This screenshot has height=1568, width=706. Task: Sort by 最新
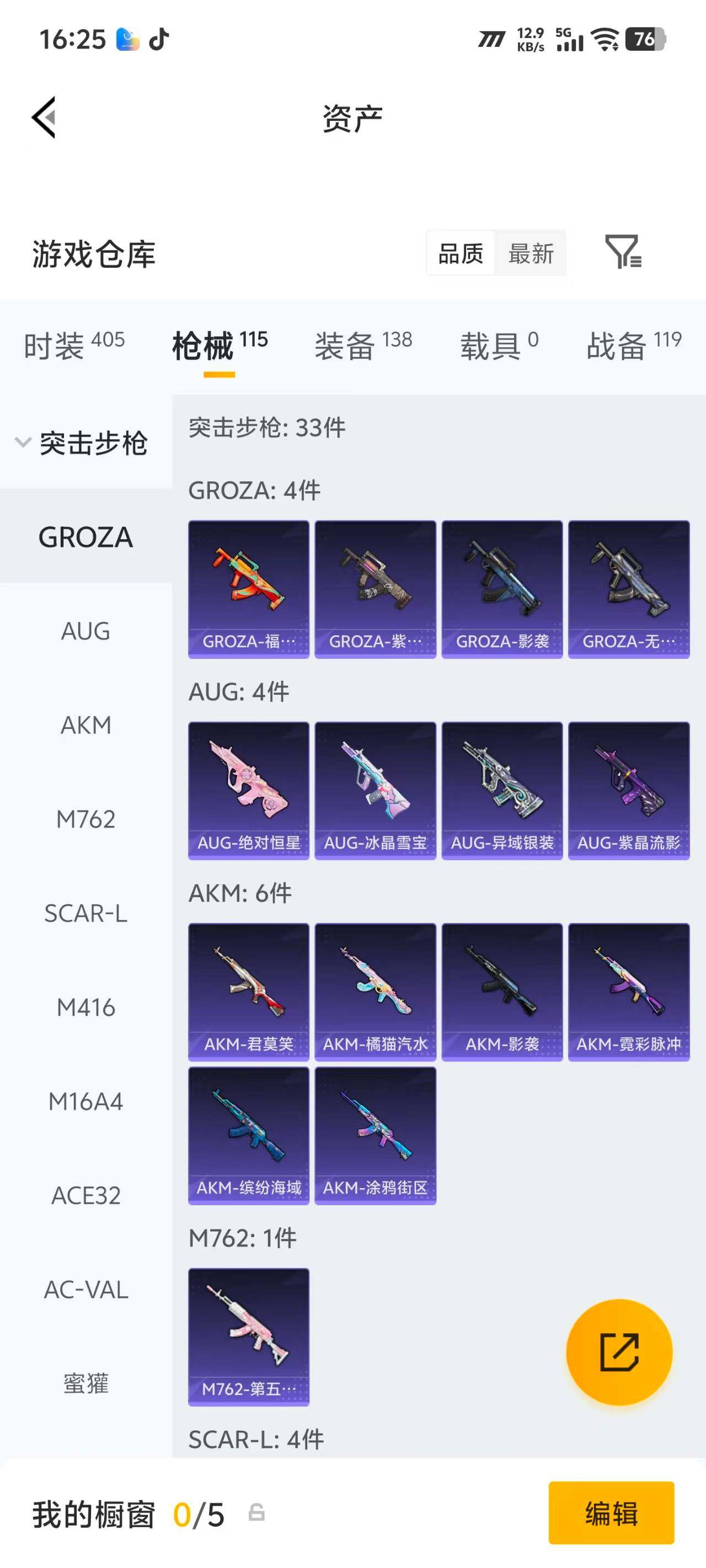531,253
